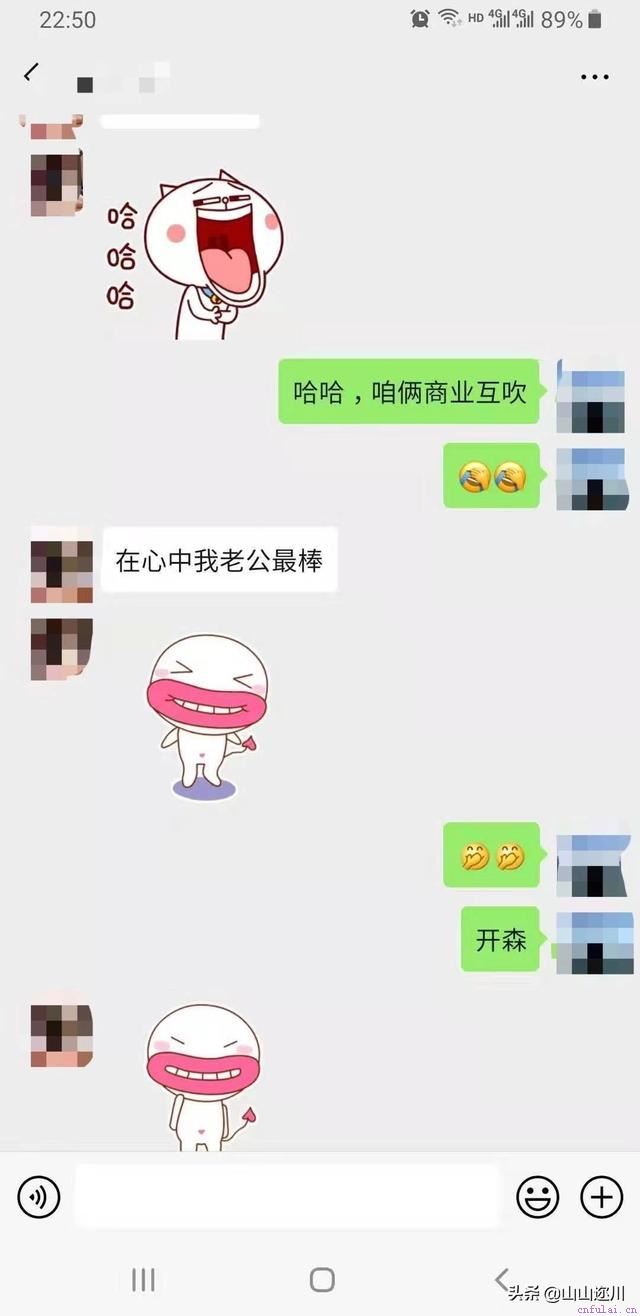
Task: Open the chat's three-dot menu
Action: (x=595, y=77)
